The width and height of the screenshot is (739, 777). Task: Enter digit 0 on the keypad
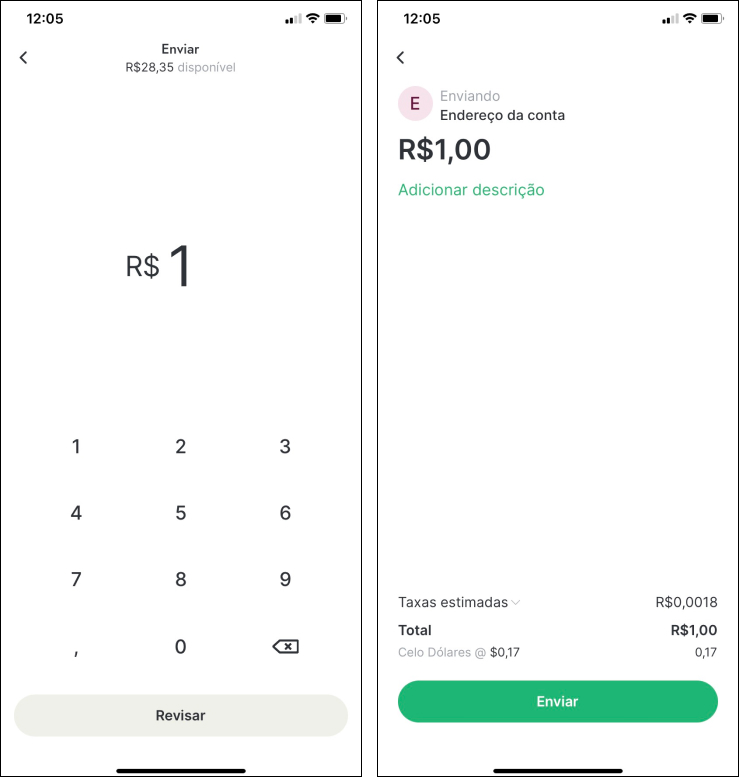point(181,647)
